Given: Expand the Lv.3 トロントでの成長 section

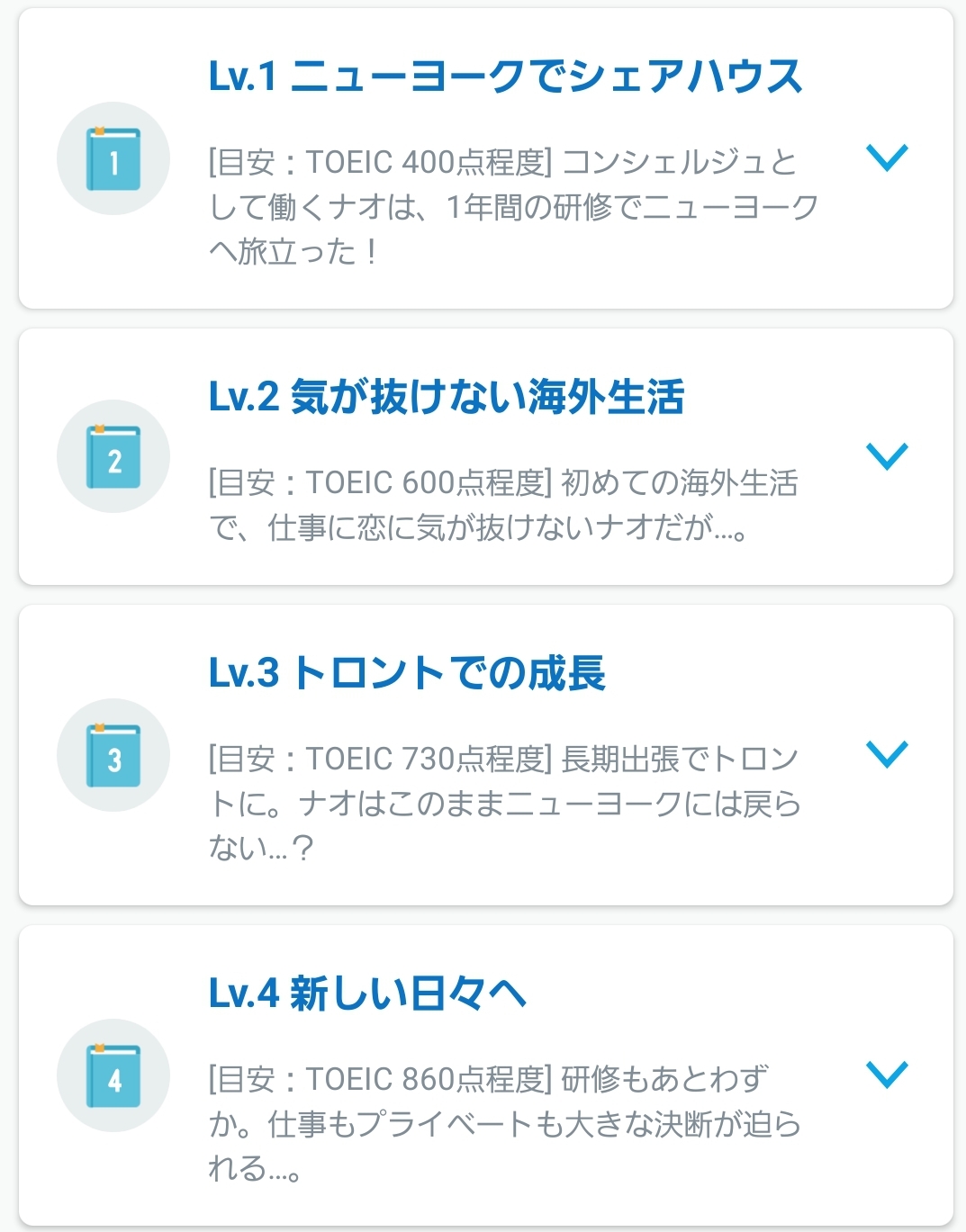Looking at the screenshot, I should click(887, 754).
